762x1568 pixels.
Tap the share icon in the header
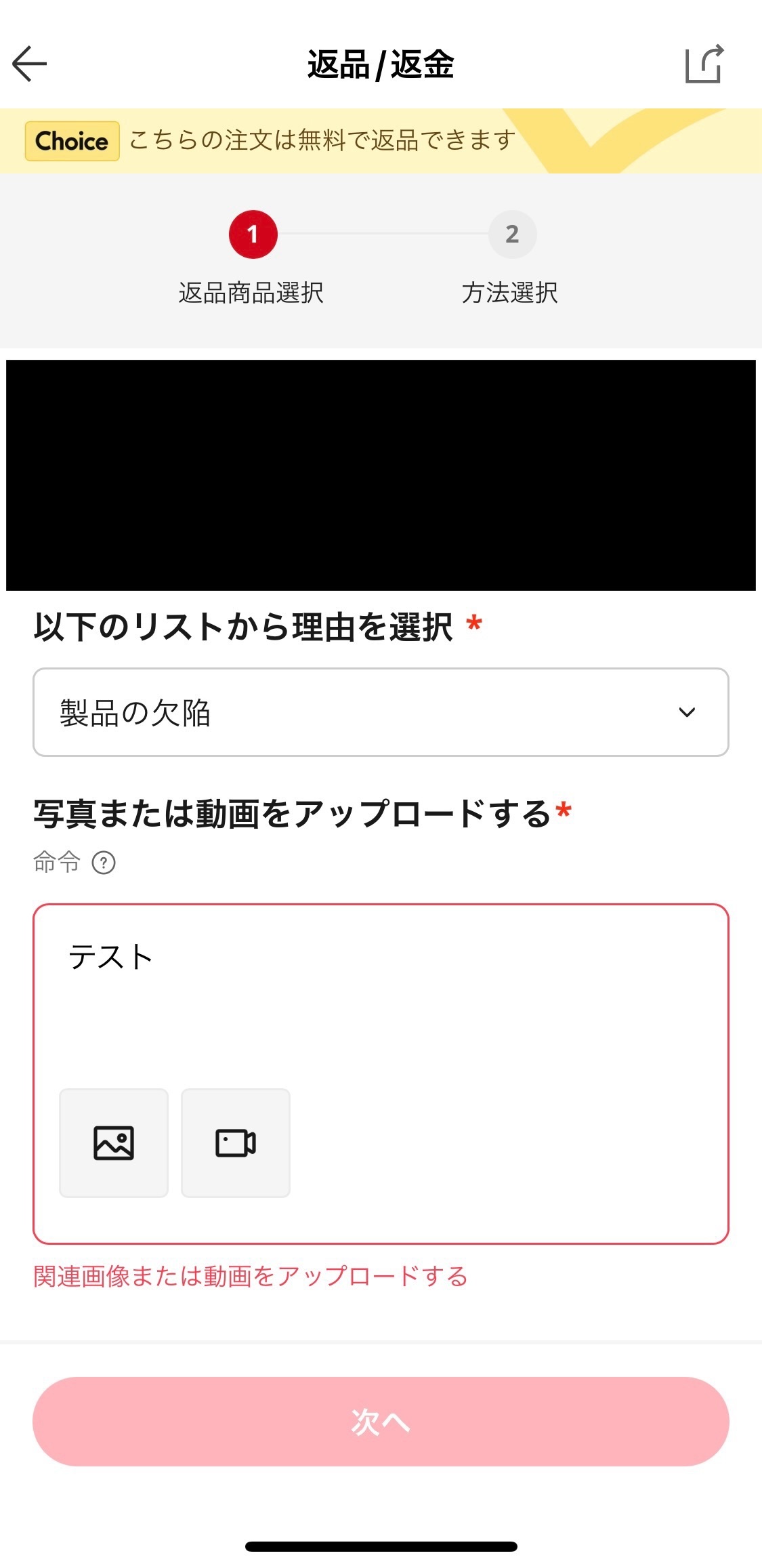(704, 64)
